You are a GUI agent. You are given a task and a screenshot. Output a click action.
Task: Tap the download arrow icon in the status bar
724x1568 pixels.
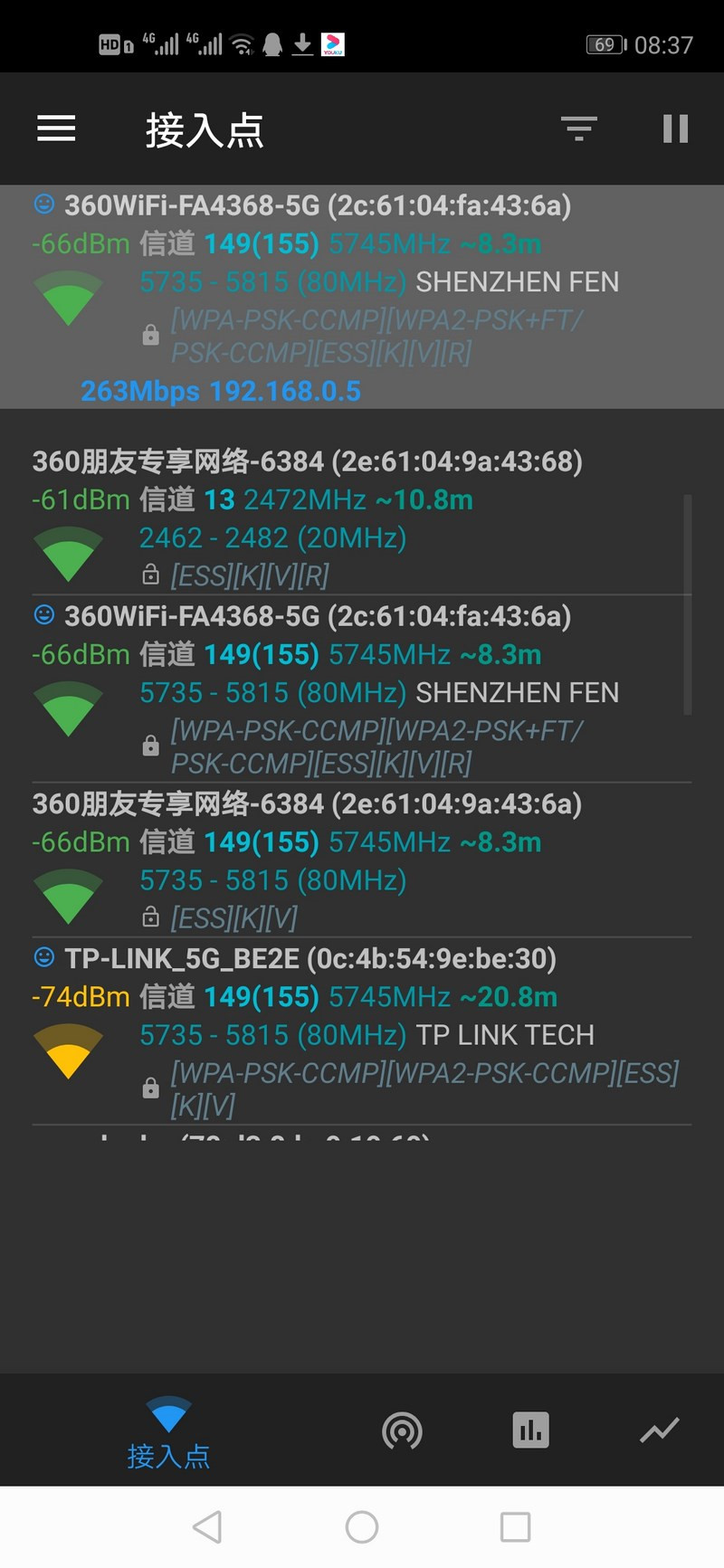pos(303,43)
